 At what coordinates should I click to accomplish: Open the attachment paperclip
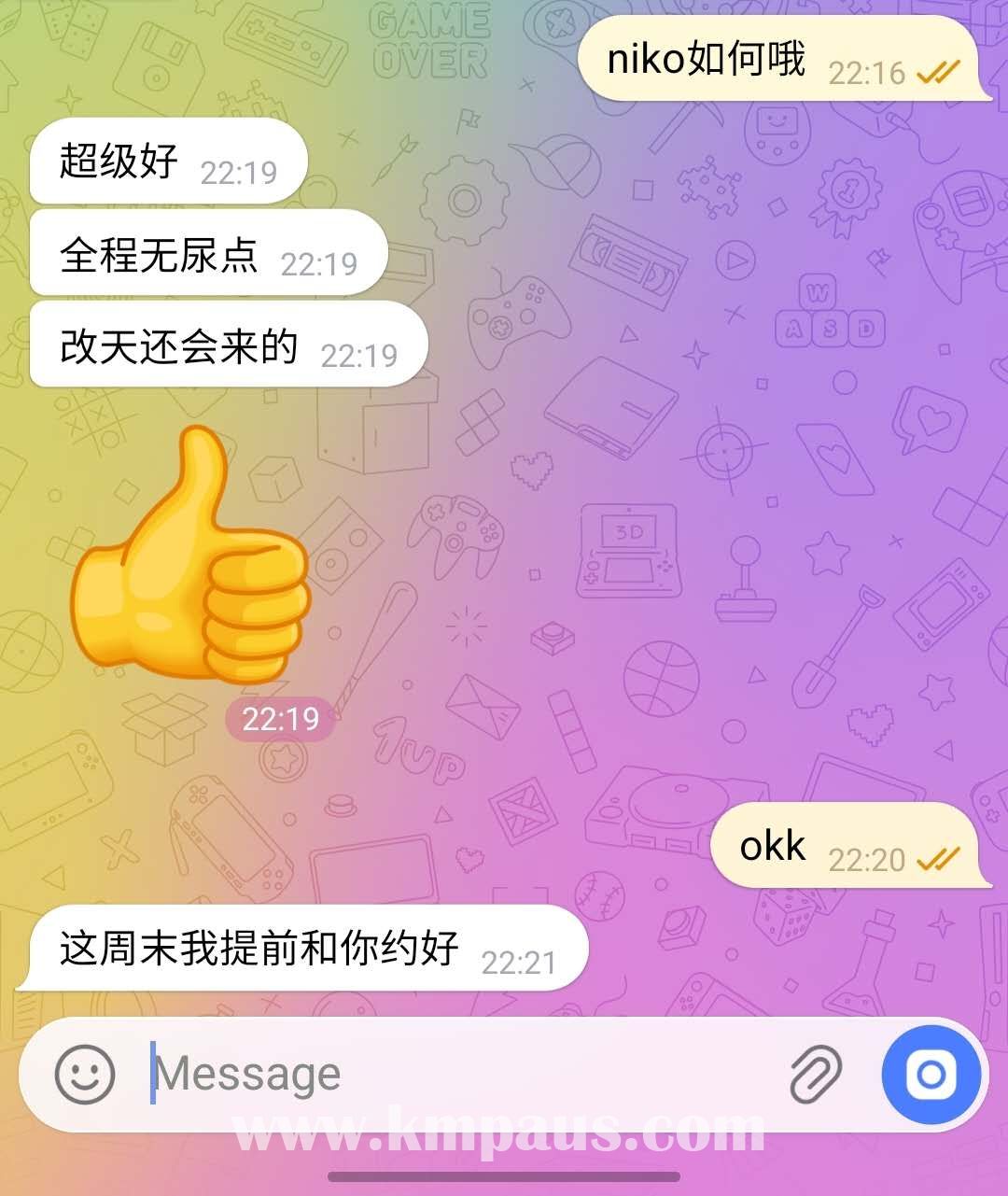[815, 1074]
